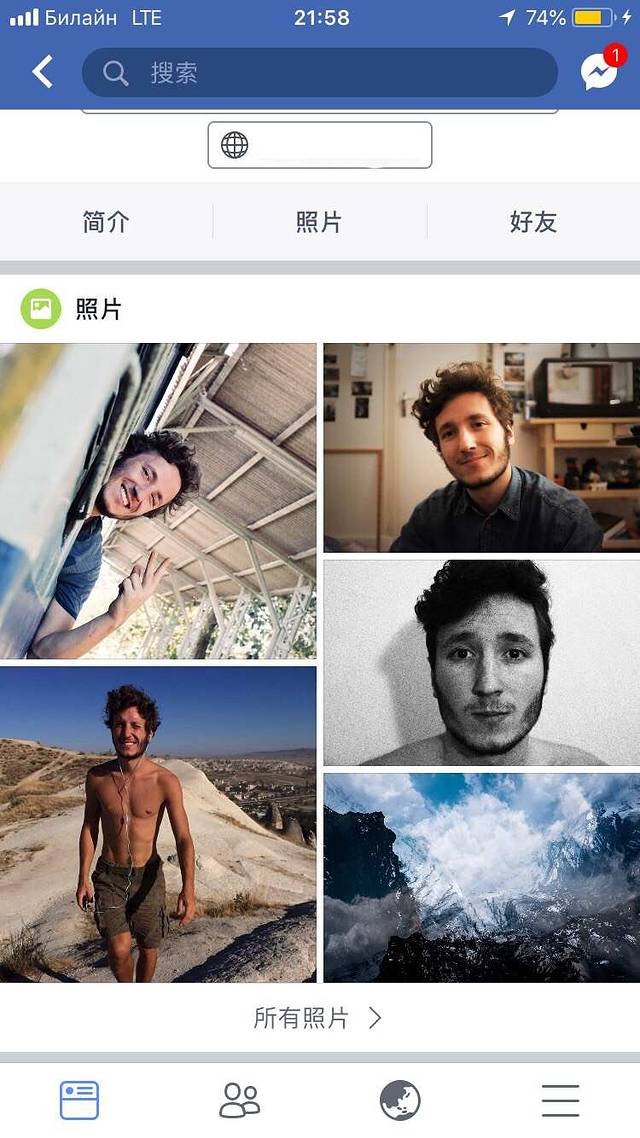This screenshot has height=1138, width=640.
Task: Tap the globe privacy button
Action: [x=320, y=145]
